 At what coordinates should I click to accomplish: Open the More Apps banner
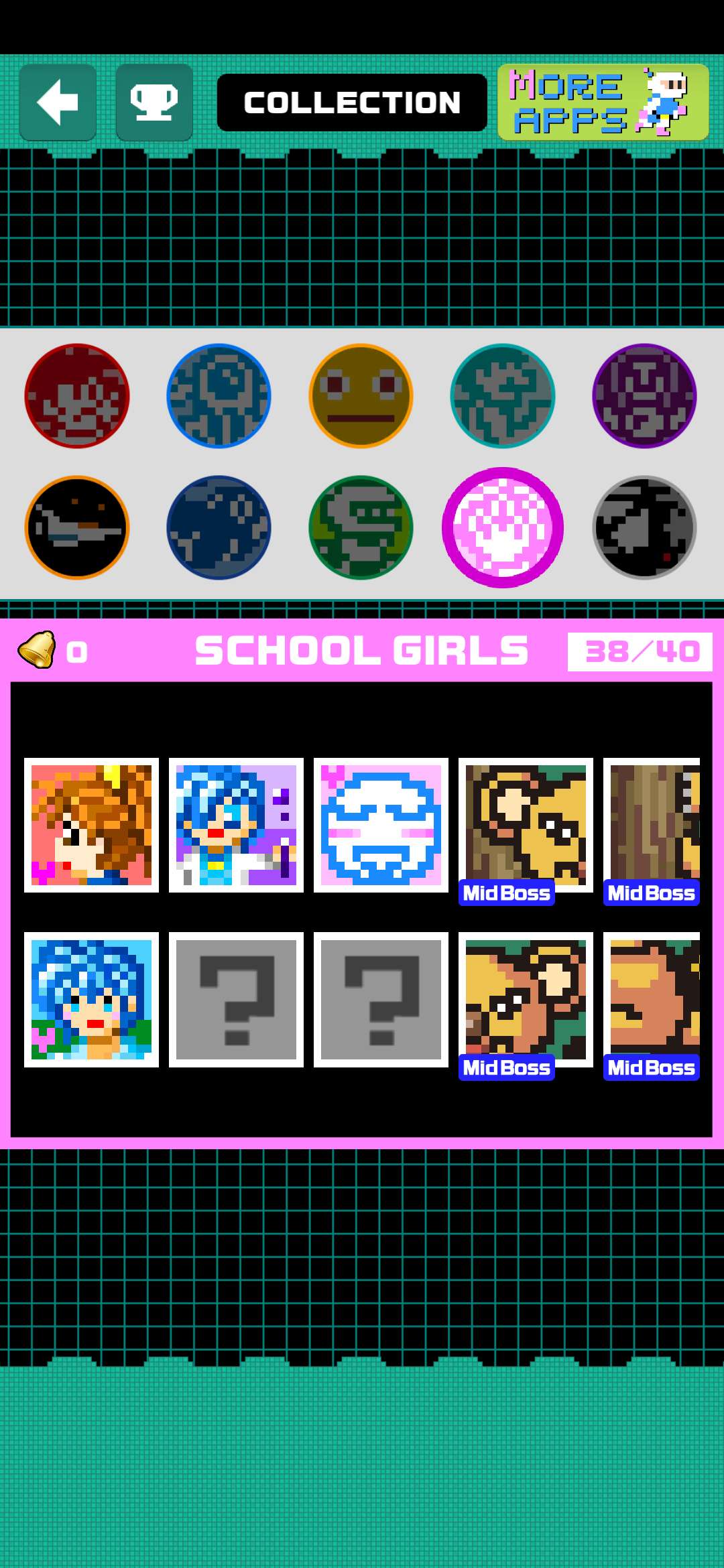tap(603, 103)
